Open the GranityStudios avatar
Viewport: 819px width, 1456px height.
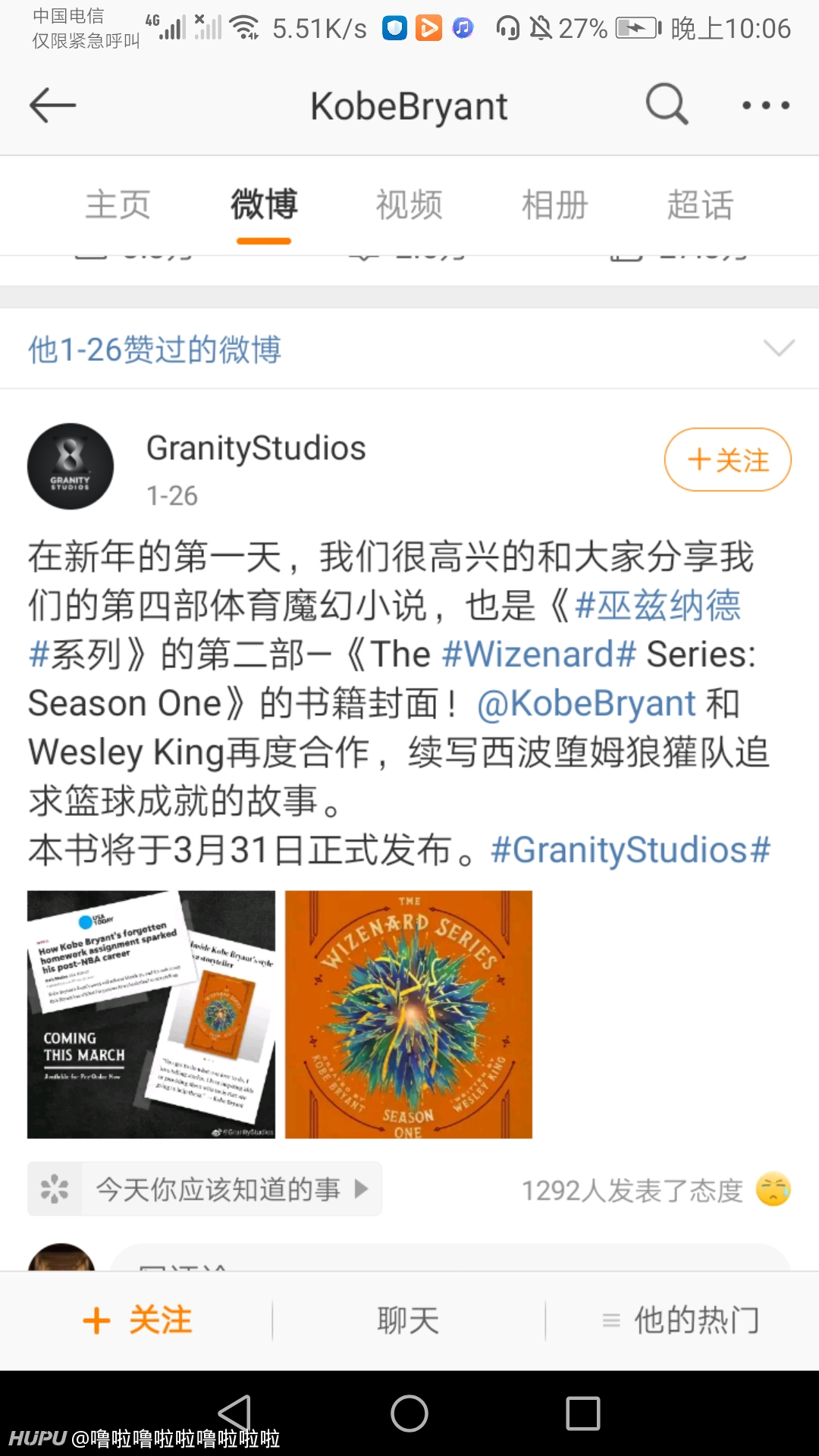click(71, 466)
